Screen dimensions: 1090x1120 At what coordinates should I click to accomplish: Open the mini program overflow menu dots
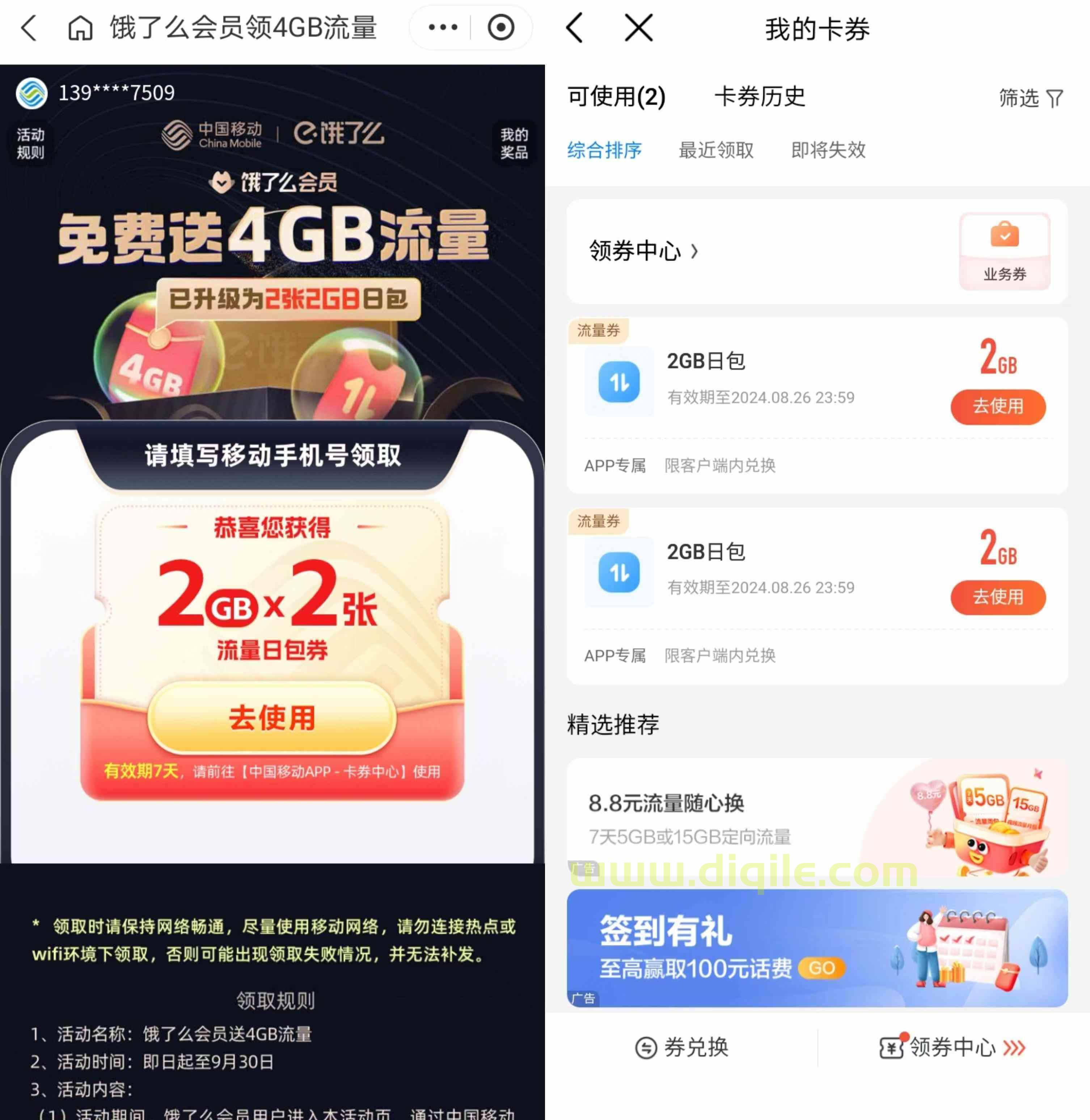click(x=443, y=27)
